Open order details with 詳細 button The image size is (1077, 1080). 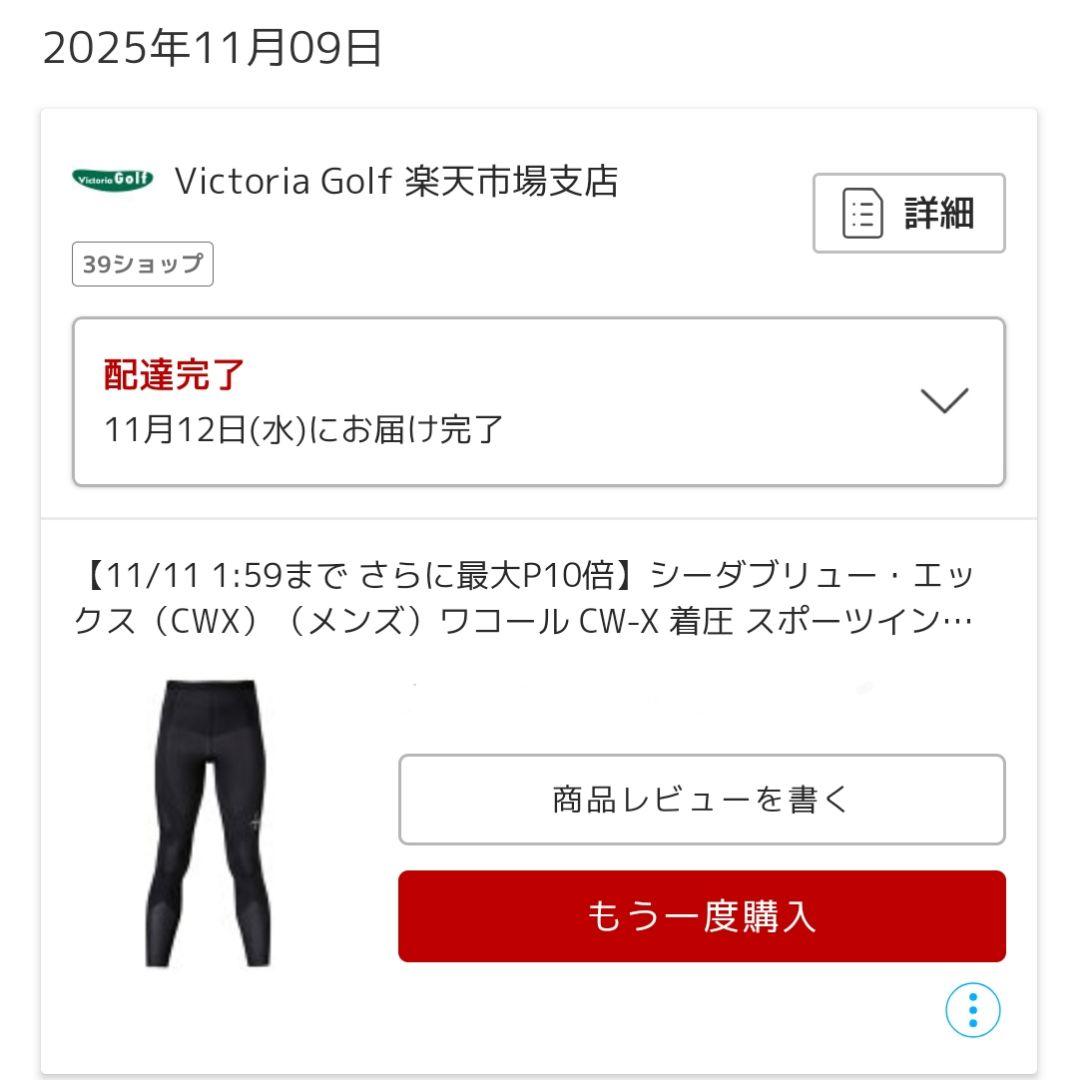click(908, 213)
